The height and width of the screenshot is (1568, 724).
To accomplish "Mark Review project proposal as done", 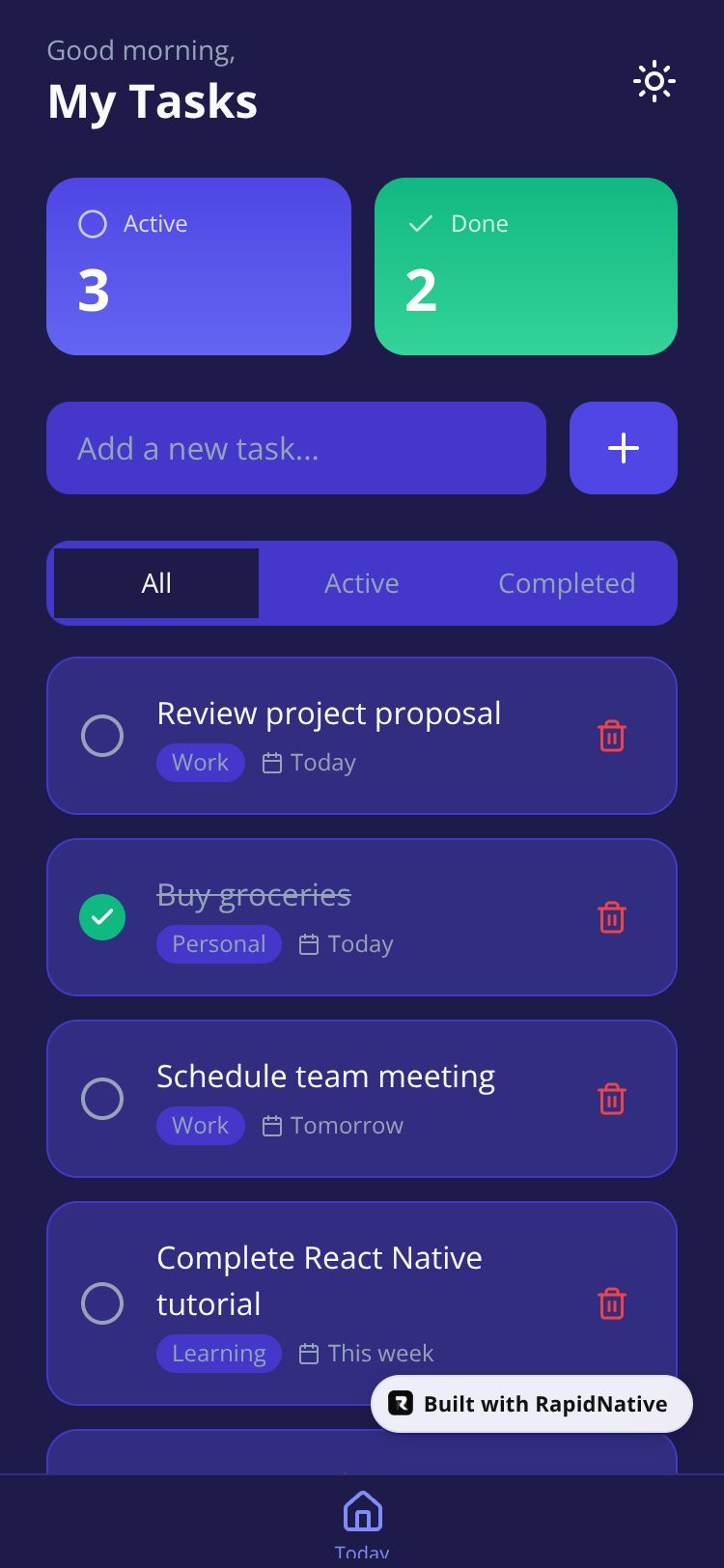I will pos(102,736).
